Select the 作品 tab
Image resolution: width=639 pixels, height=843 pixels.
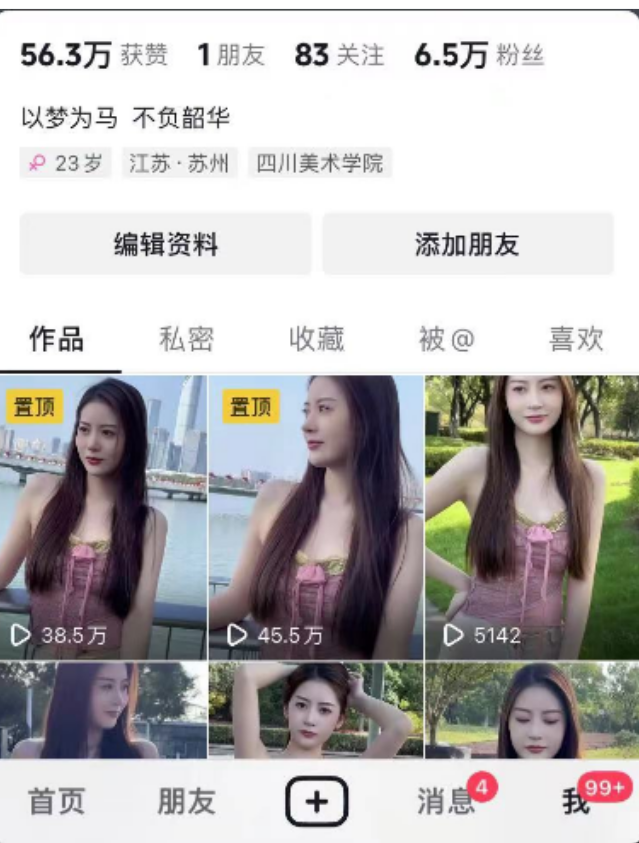(x=57, y=339)
